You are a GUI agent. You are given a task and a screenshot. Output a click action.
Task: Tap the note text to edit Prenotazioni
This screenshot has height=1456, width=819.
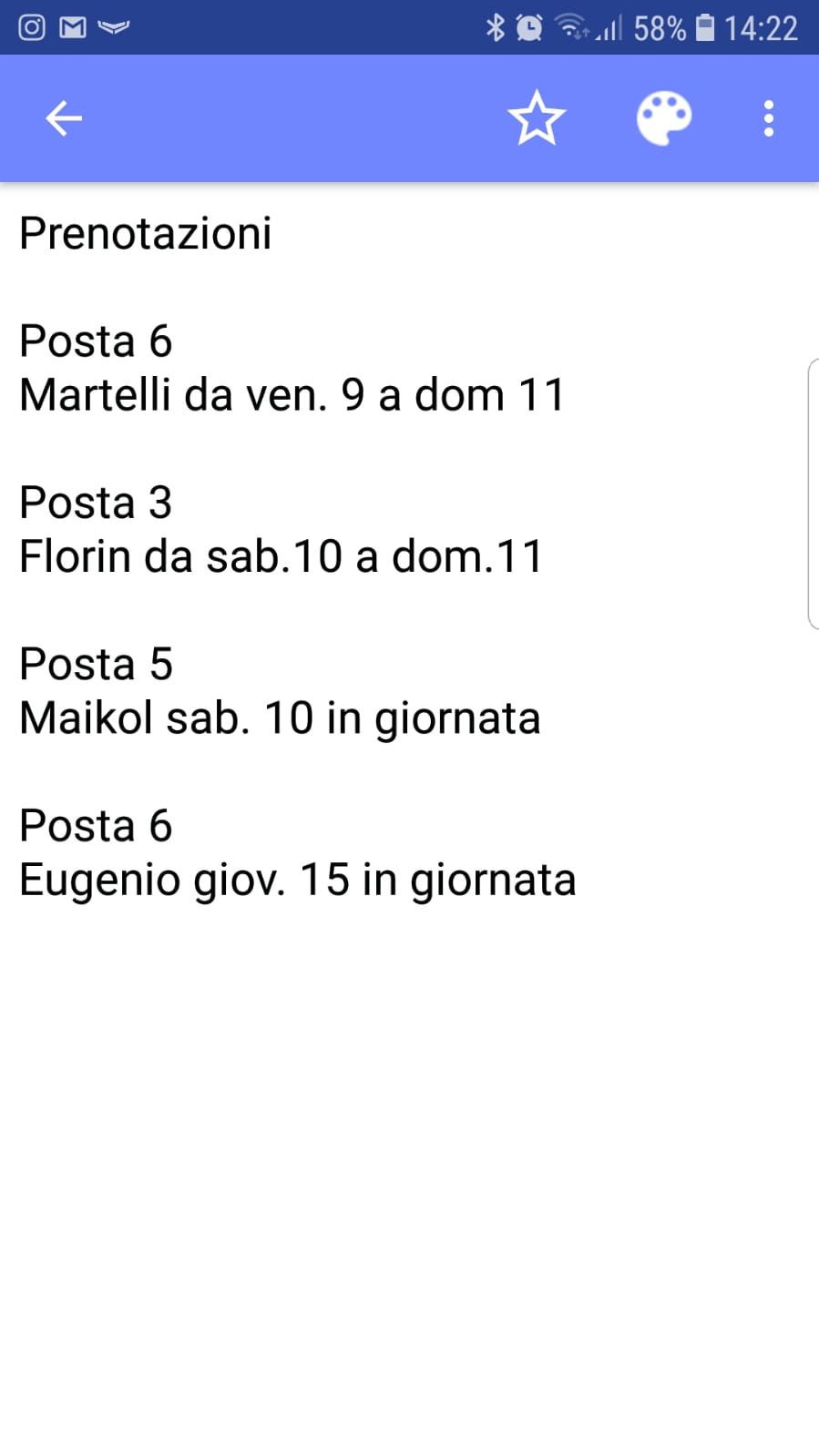(x=146, y=233)
